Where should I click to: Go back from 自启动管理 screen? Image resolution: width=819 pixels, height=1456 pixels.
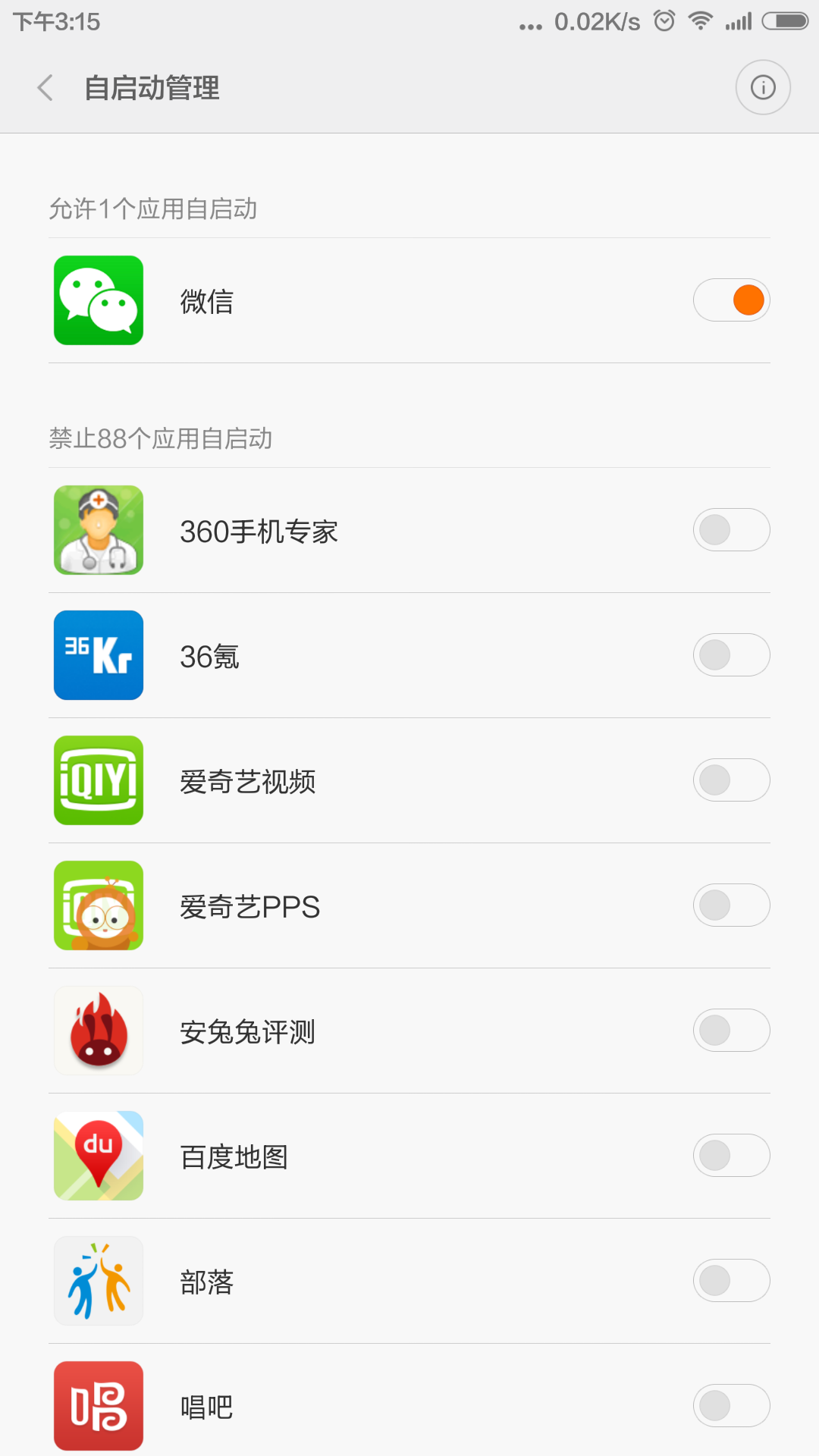pyautogui.click(x=45, y=88)
